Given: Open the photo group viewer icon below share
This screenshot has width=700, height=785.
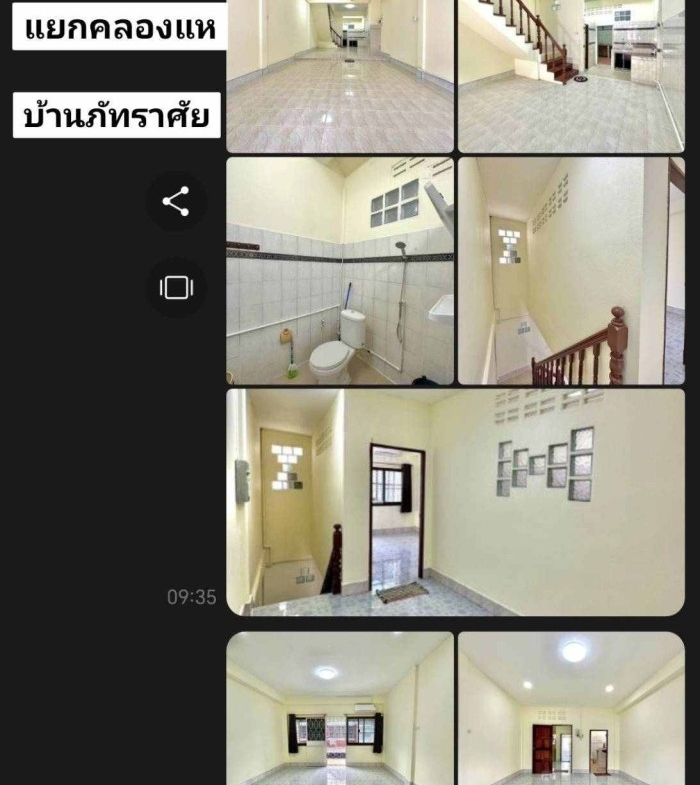Looking at the screenshot, I should pyautogui.click(x=176, y=288).
